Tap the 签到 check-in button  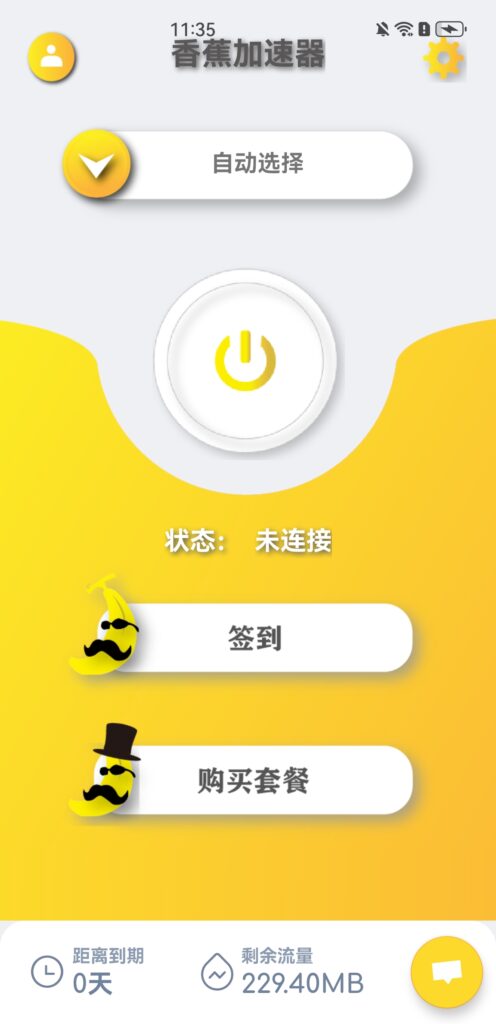tap(255, 638)
